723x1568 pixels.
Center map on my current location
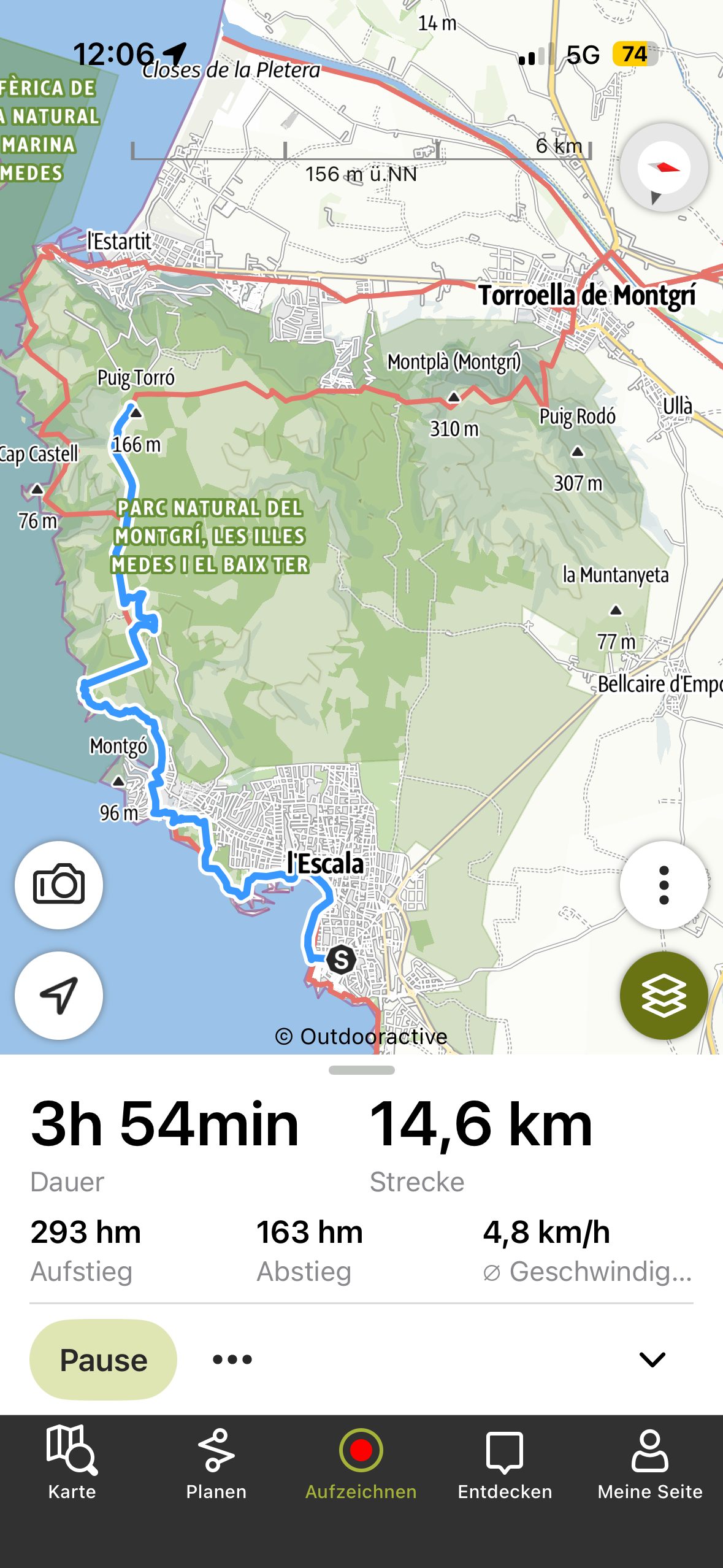(x=59, y=995)
